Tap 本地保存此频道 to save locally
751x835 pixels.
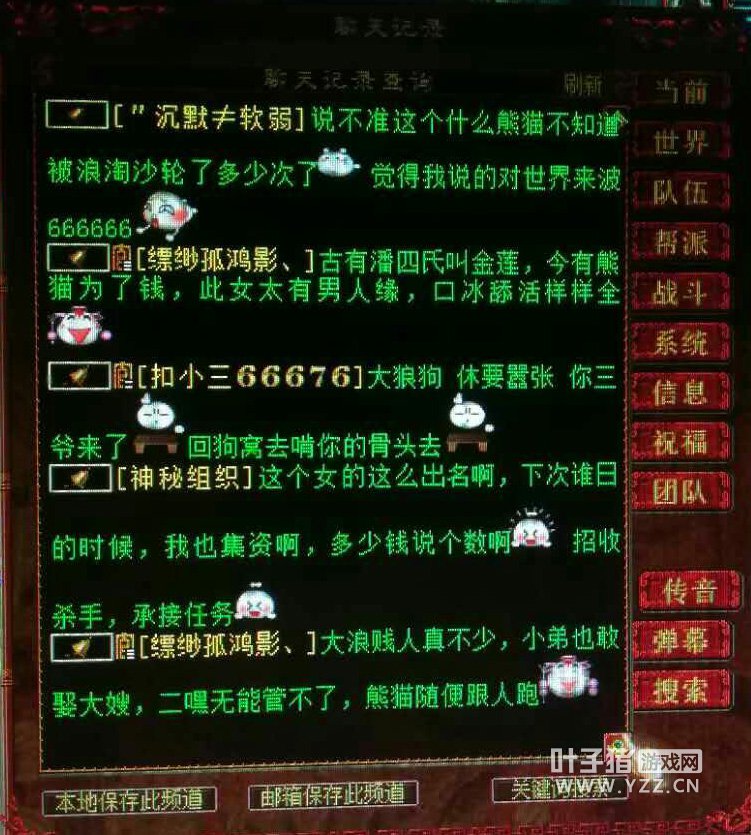129,800
